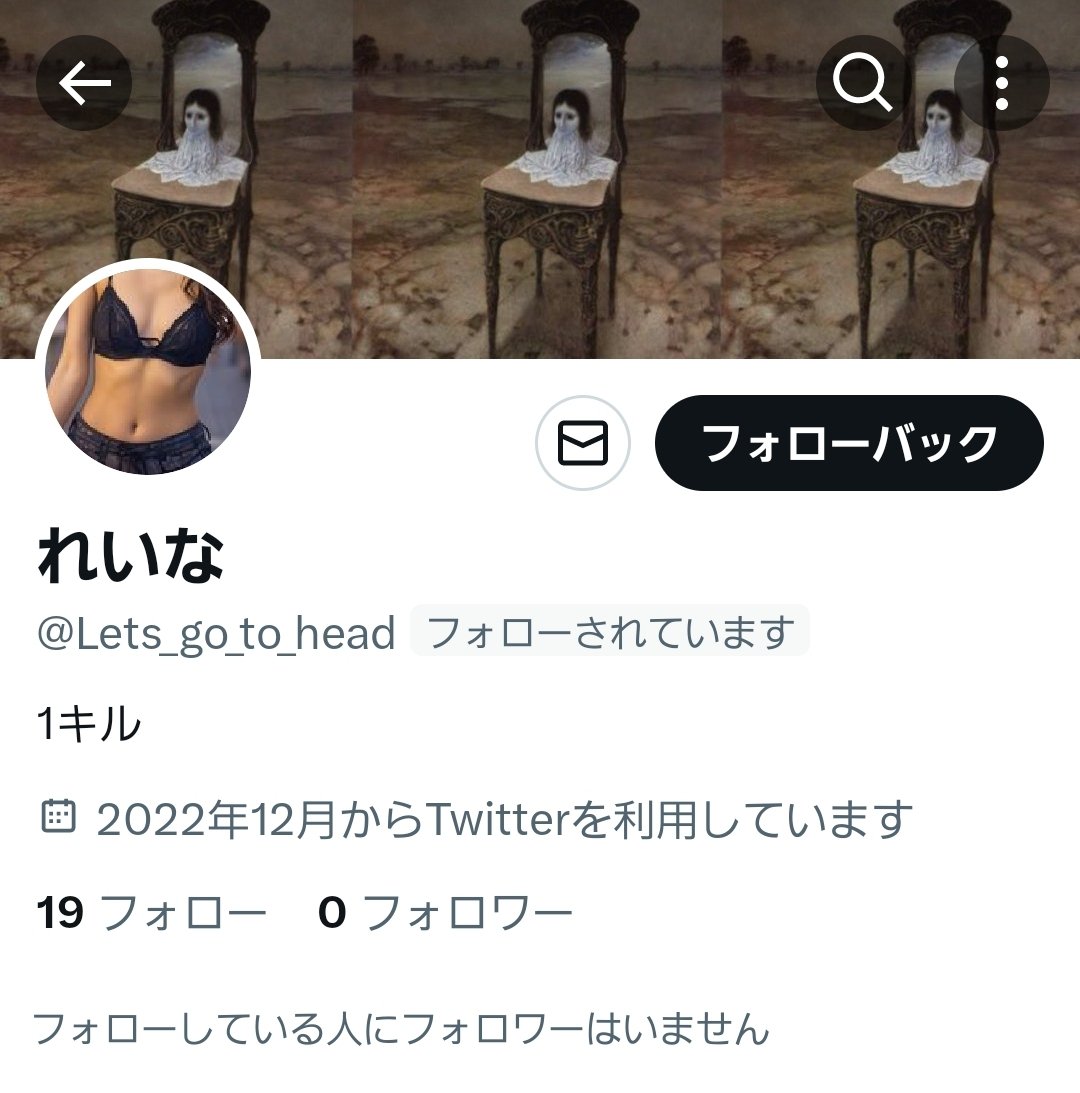Send a direct message via envelope icon
1080x1093 pixels.
[x=583, y=444]
